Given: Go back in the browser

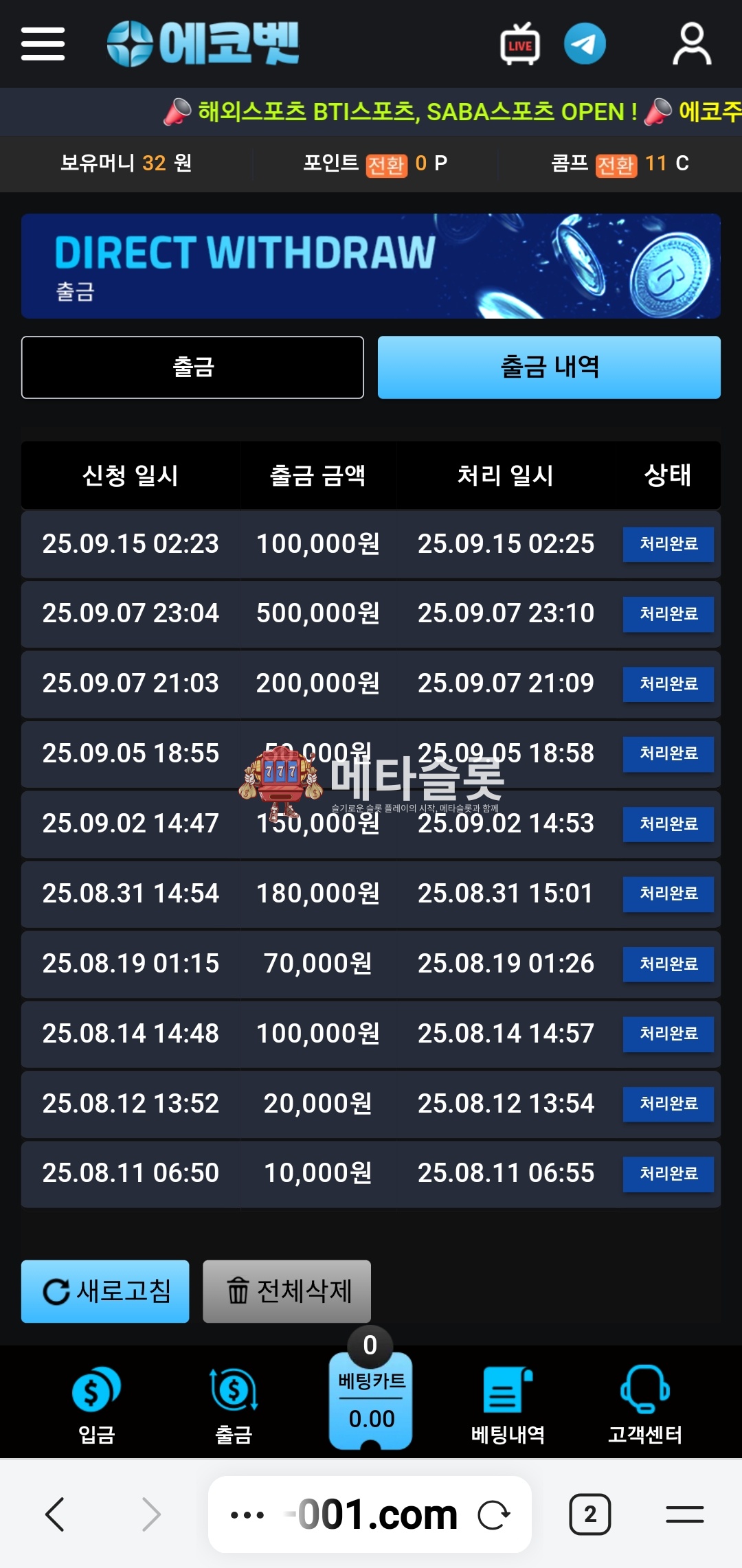Looking at the screenshot, I should tap(55, 1514).
